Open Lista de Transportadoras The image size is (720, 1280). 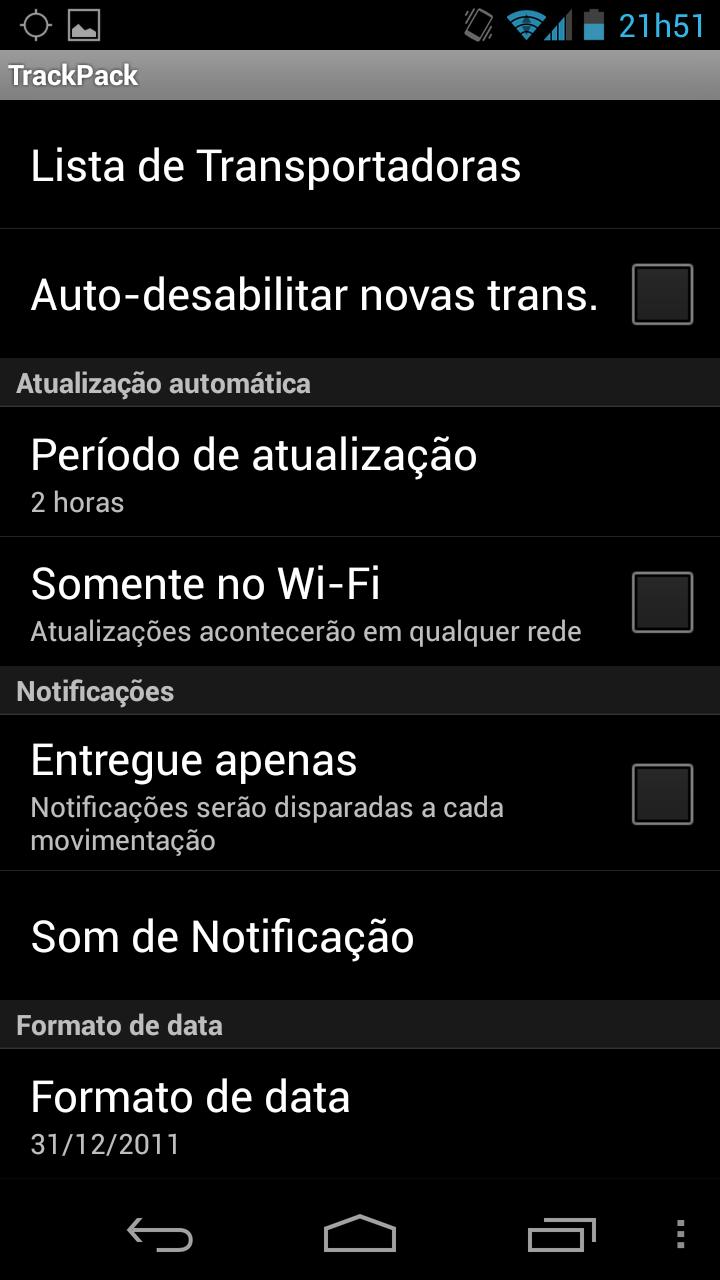pyautogui.click(x=275, y=166)
